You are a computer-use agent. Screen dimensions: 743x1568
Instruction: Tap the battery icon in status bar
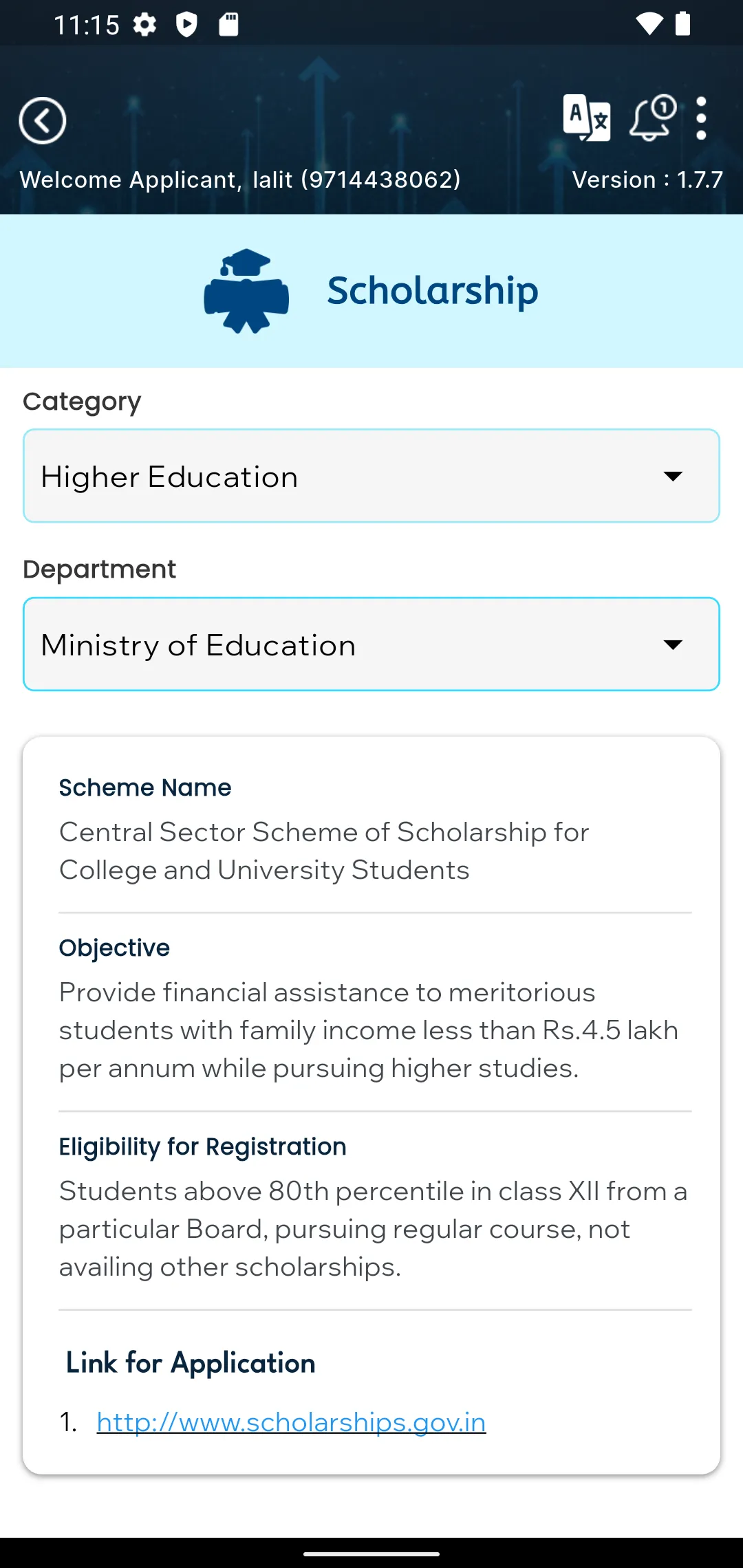click(x=684, y=23)
